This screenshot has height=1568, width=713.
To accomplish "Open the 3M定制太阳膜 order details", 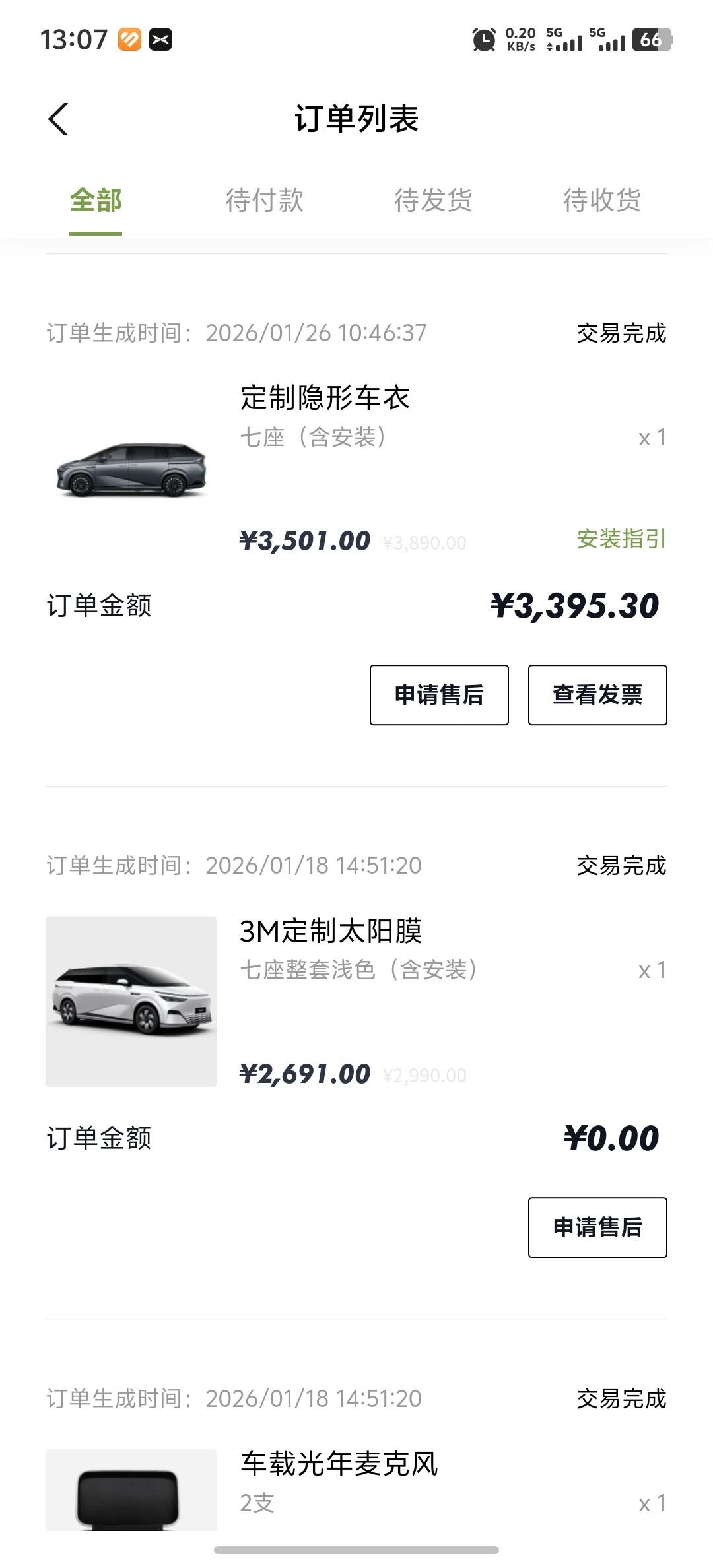I will (x=330, y=931).
